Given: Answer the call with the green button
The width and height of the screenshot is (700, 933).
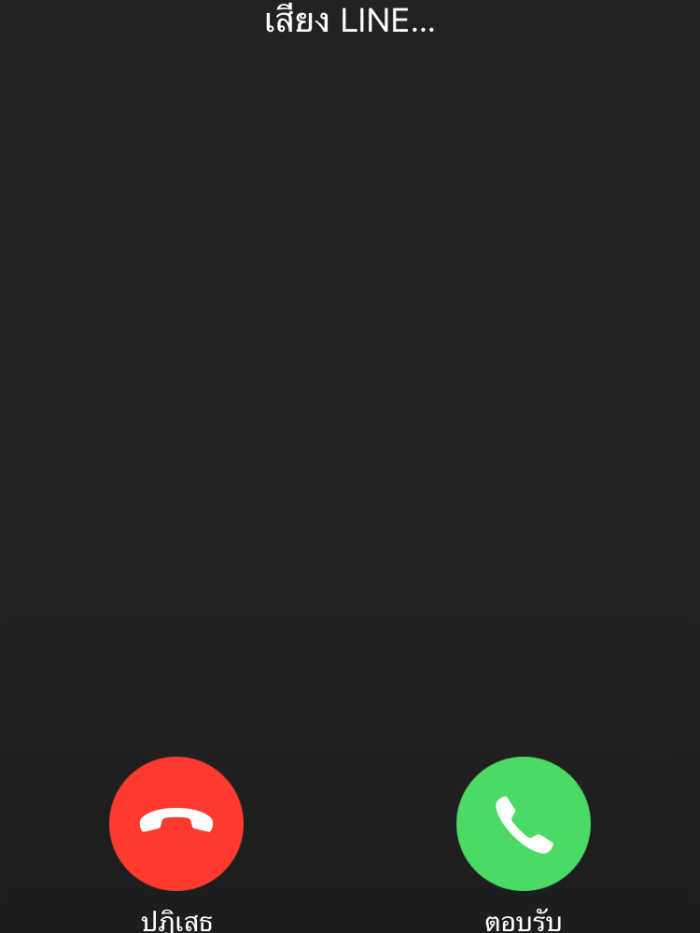Looking at the screenshot, I should tap(523, 823).
